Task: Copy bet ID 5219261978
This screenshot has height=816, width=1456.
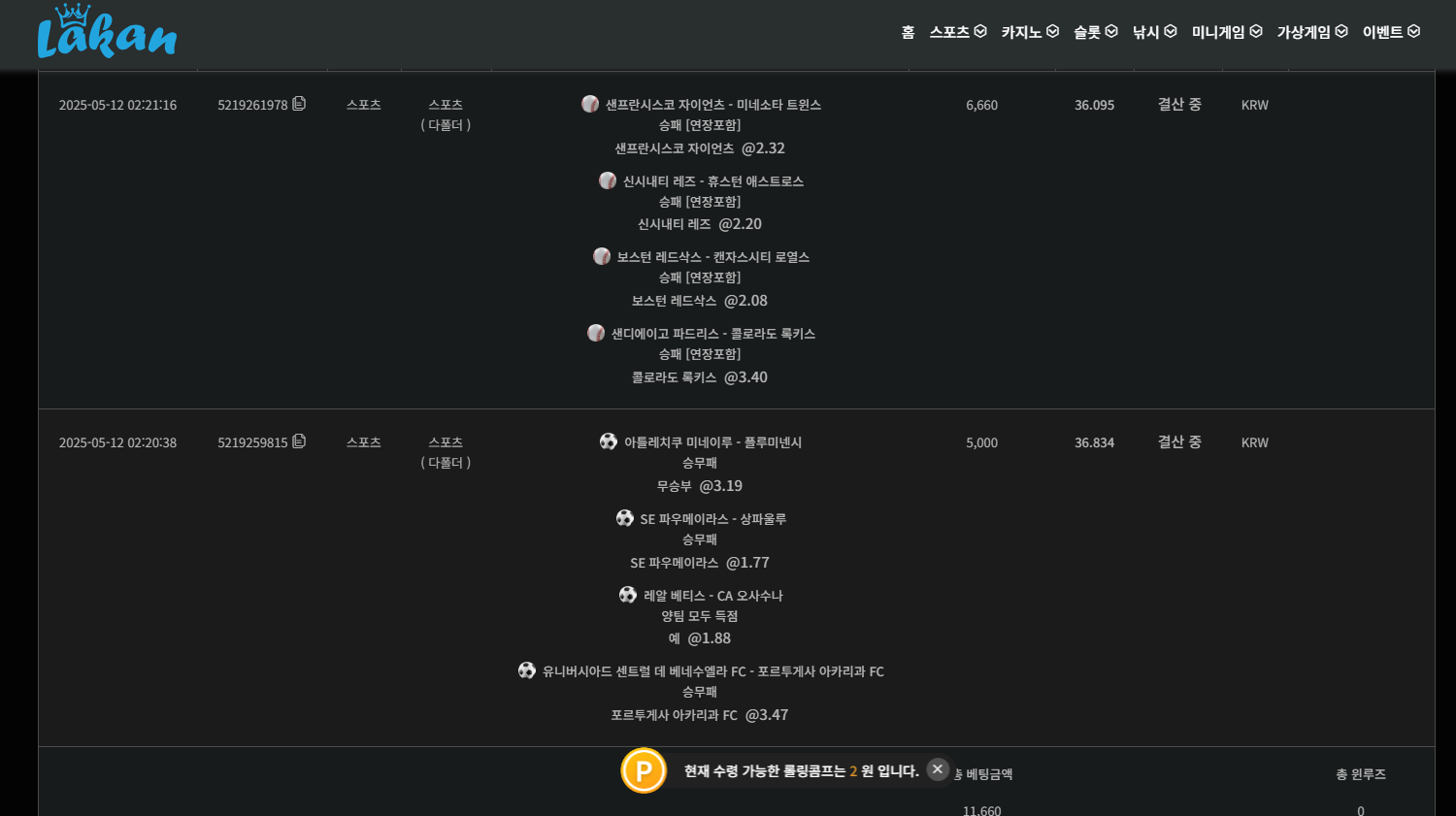Action: click(x=299, y=104)
